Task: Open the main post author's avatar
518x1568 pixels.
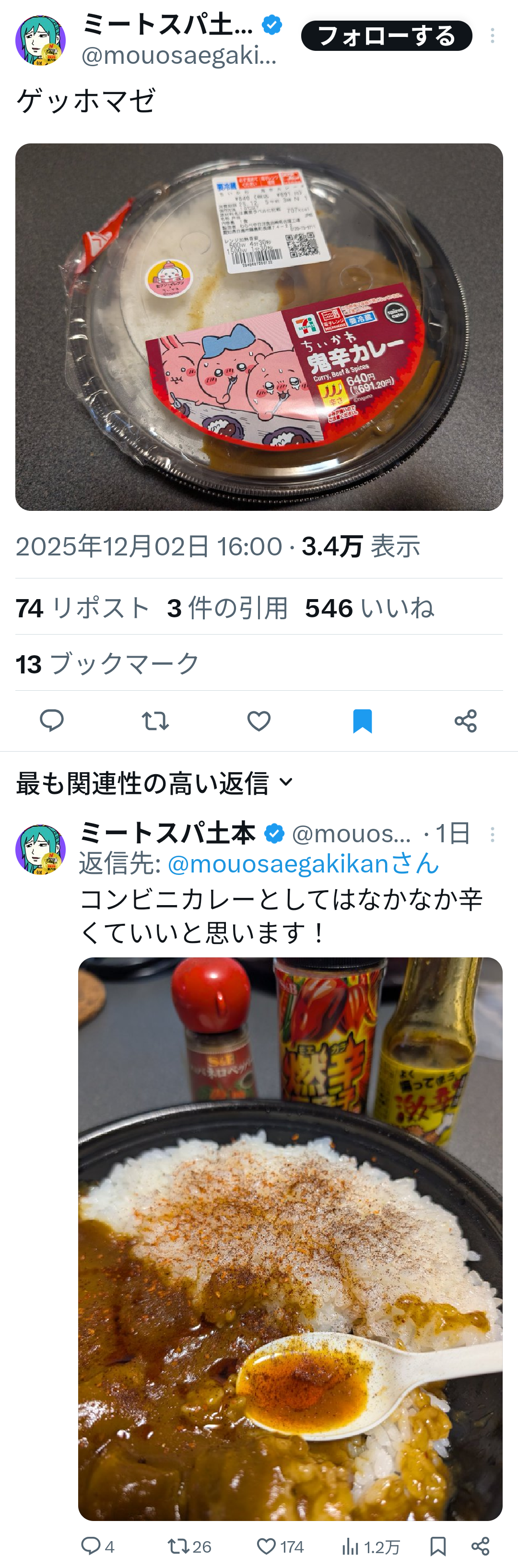Action: 40,40
